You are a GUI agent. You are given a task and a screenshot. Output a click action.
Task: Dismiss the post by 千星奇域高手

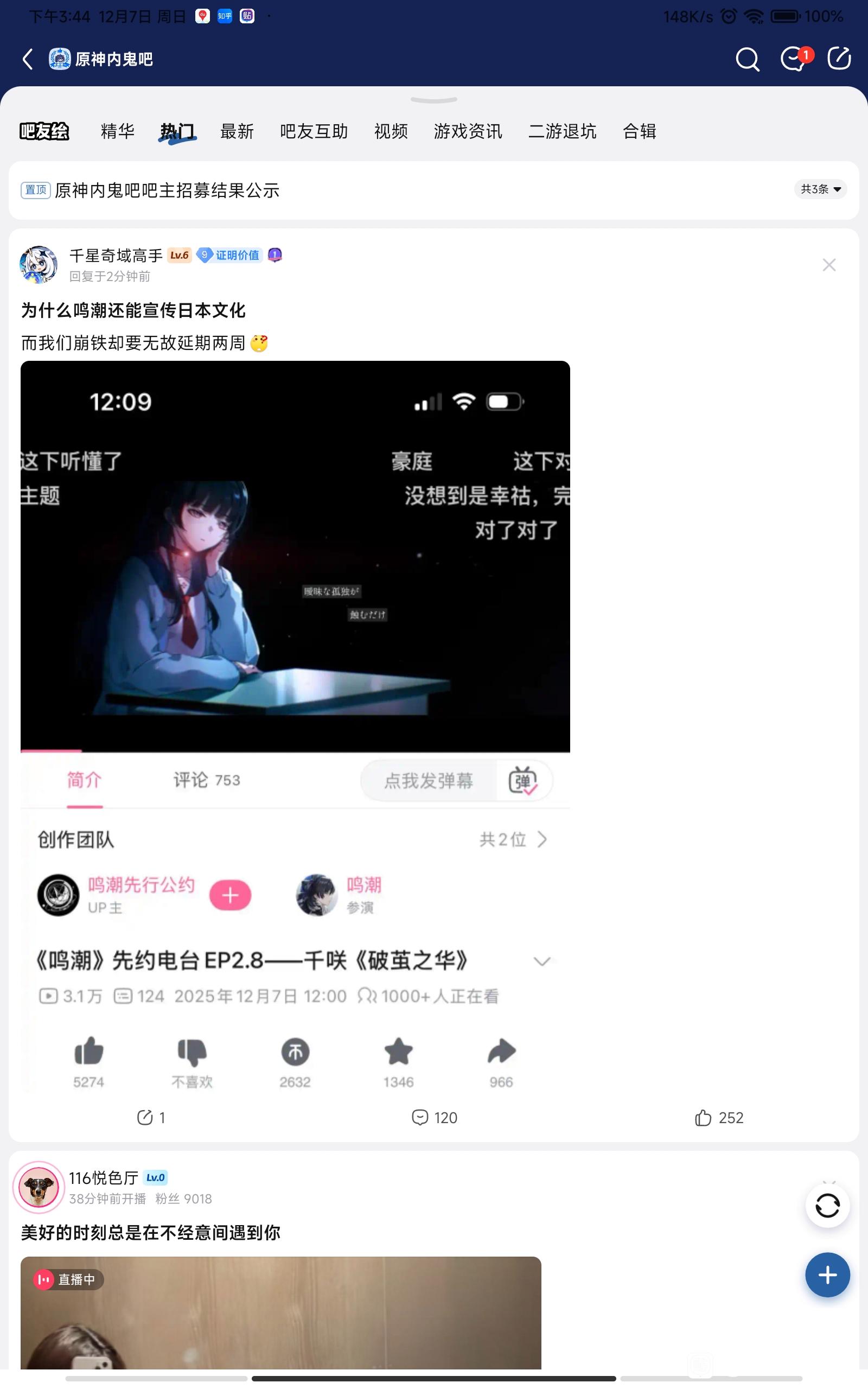coord(829,265)
